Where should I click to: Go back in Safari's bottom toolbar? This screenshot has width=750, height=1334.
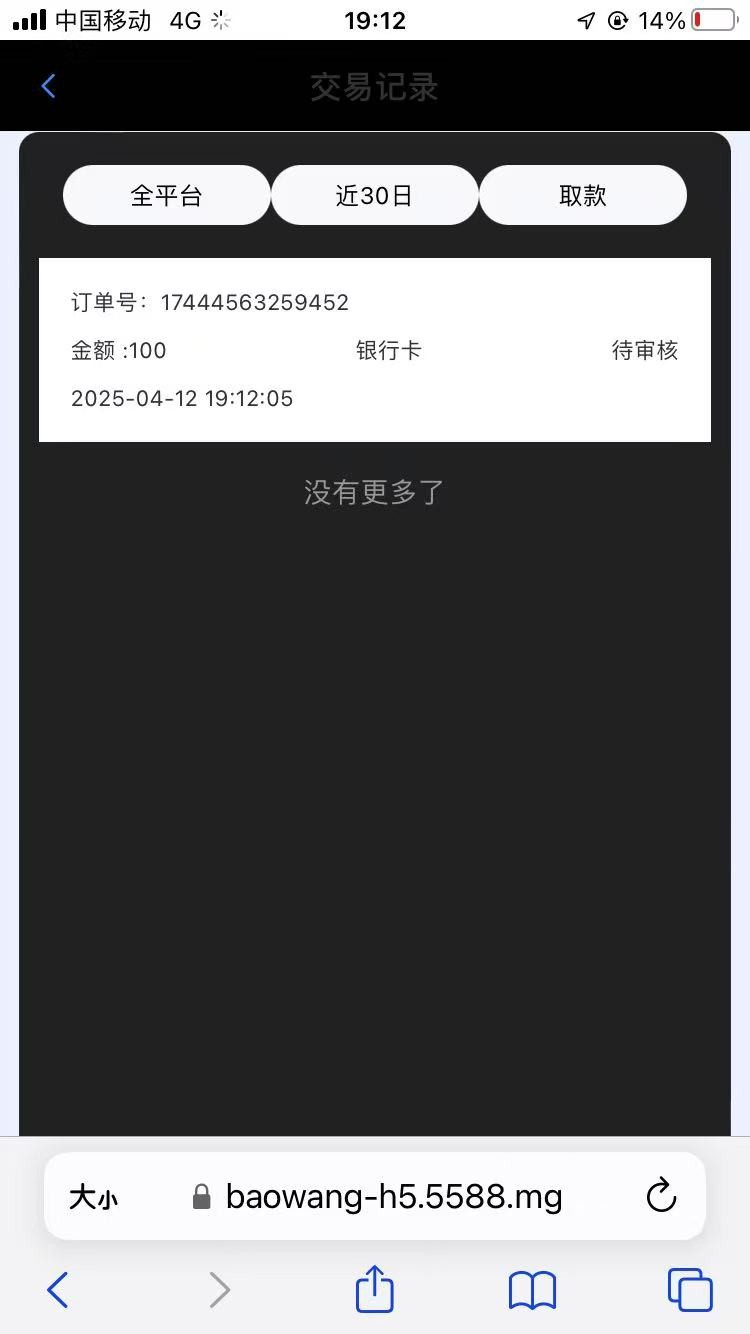[58, 1290]
